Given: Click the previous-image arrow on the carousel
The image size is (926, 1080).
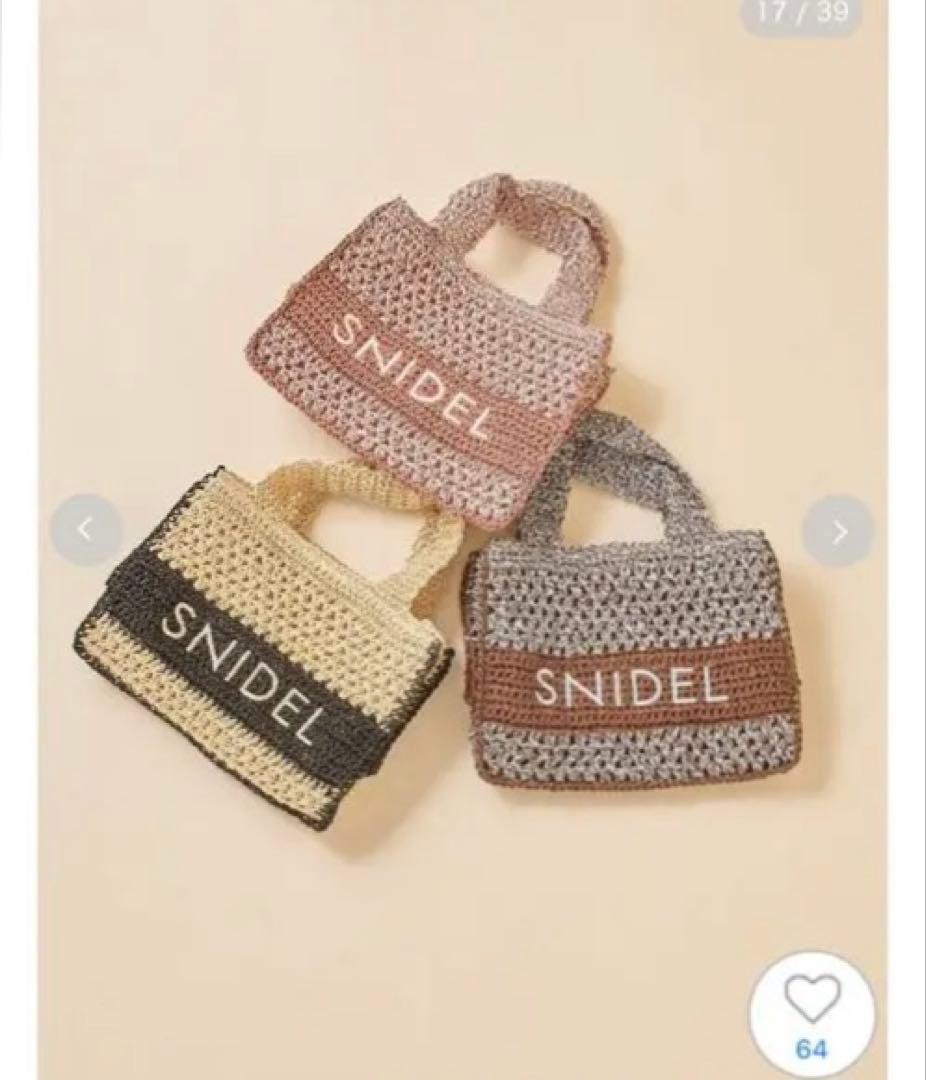Looking at the screenshot, I should click(x=85, y=530).
